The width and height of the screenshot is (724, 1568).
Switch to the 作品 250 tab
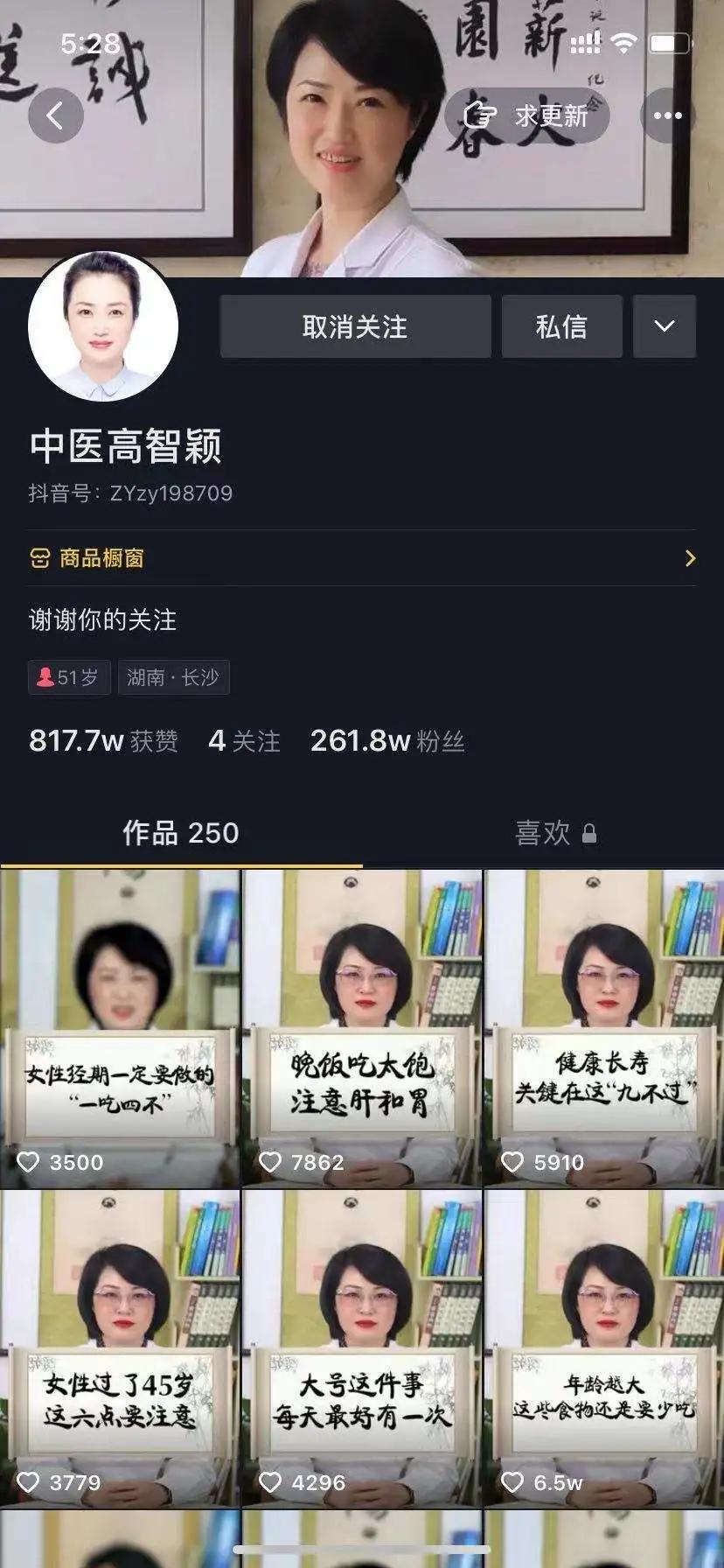click(183, 834)
